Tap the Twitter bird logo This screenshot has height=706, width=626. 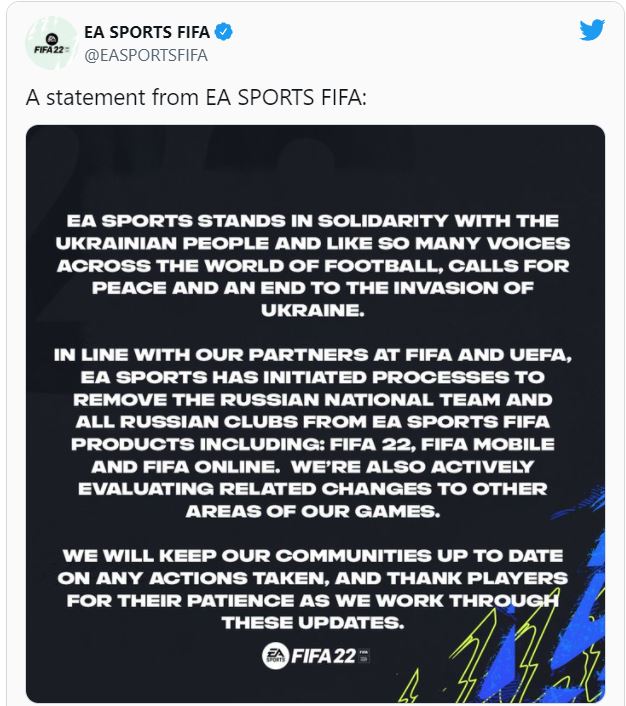coord(592,31)
